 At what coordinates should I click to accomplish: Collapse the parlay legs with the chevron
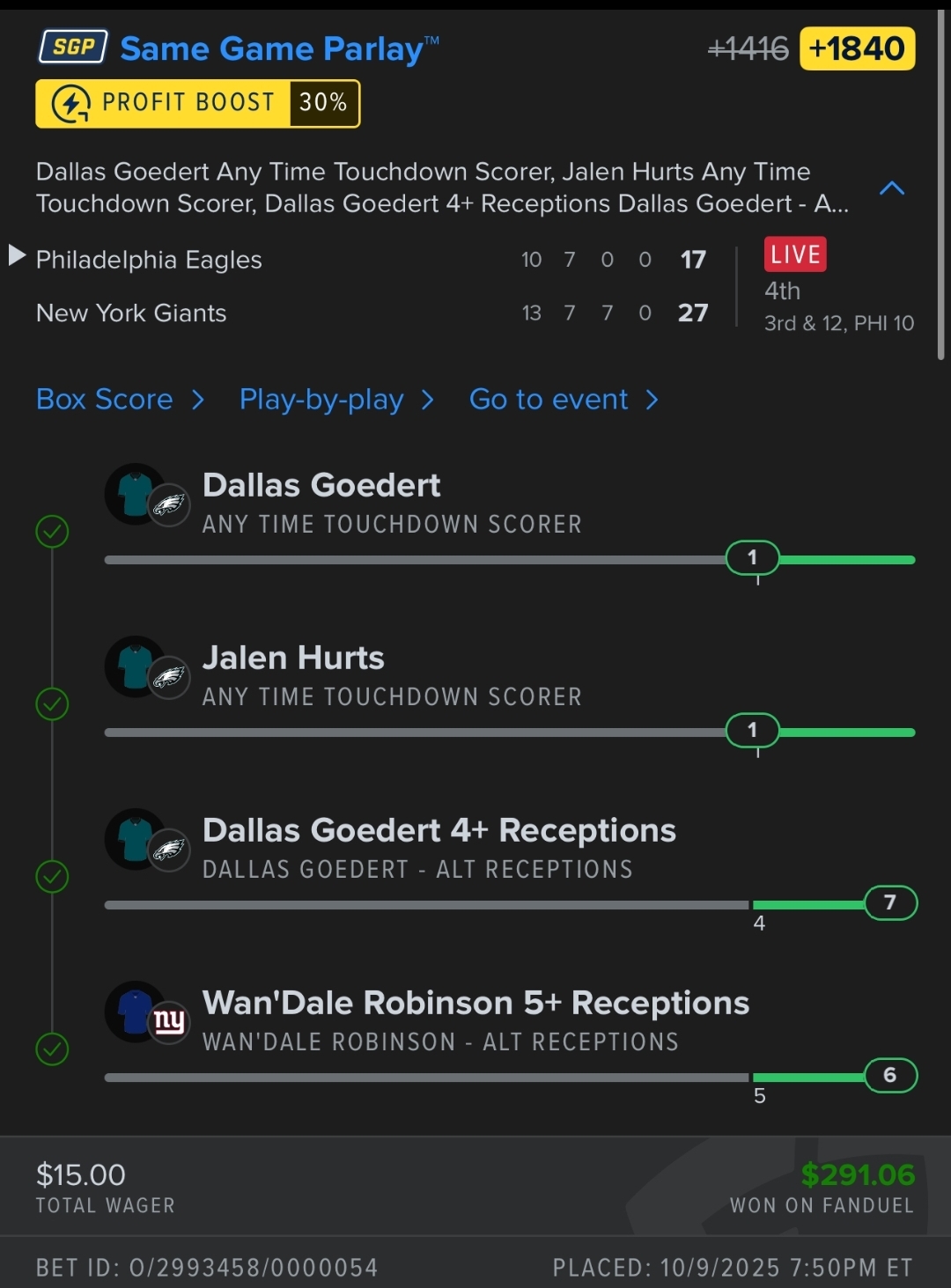pos(891,188)
